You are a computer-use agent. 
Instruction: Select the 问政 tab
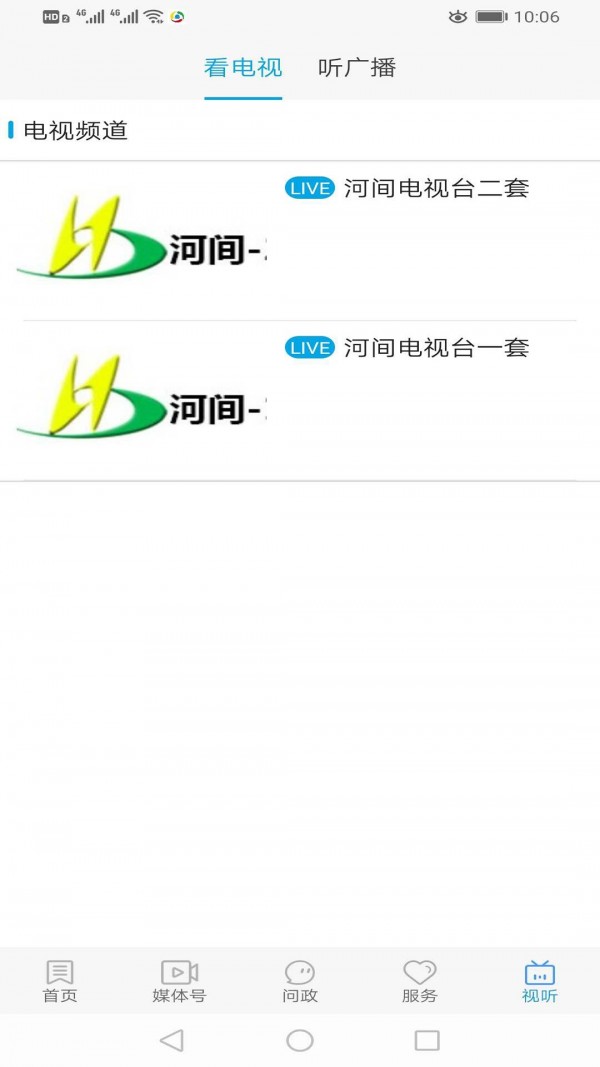click(299, 981)
